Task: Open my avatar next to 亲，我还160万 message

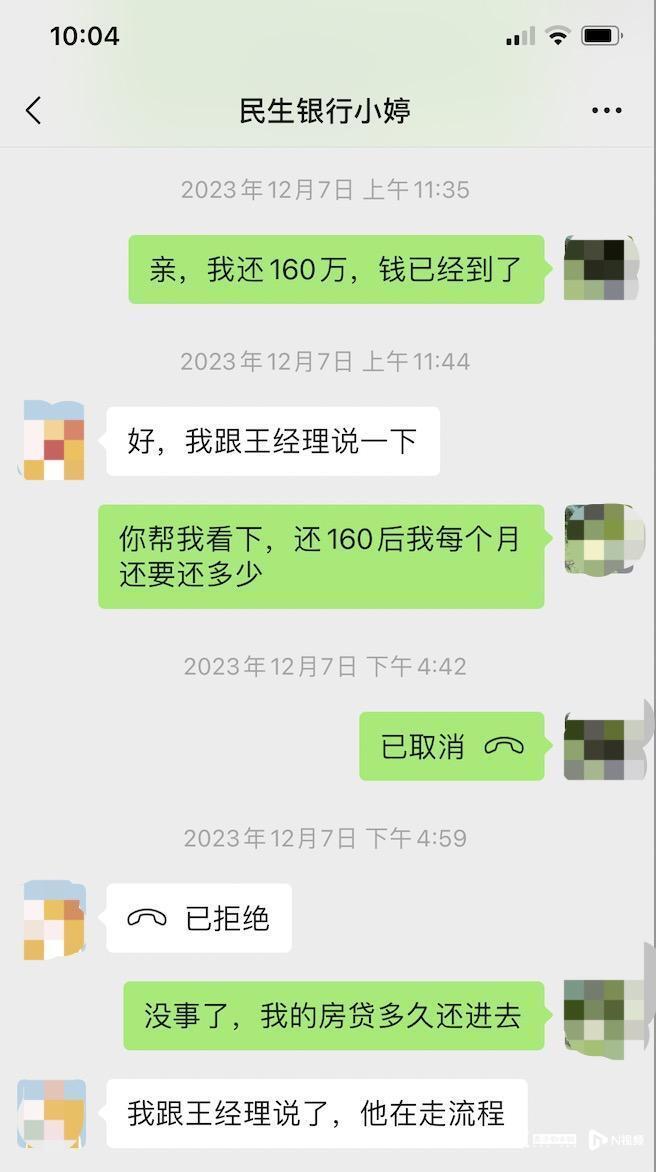Action: click(601, 268)
